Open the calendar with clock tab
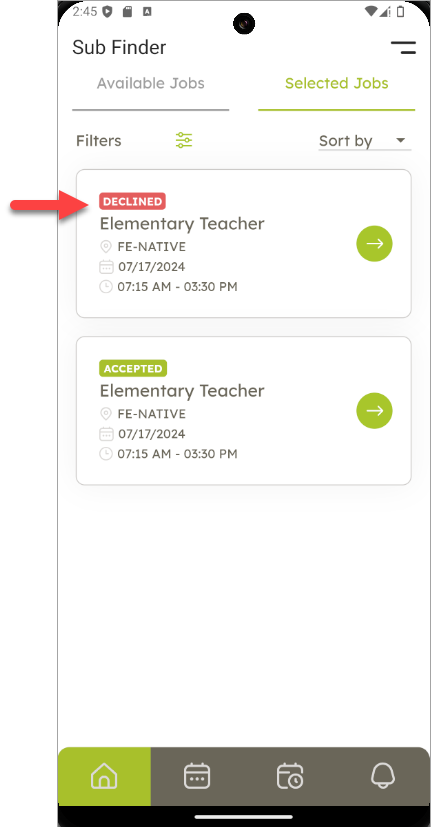 (290, 776)
